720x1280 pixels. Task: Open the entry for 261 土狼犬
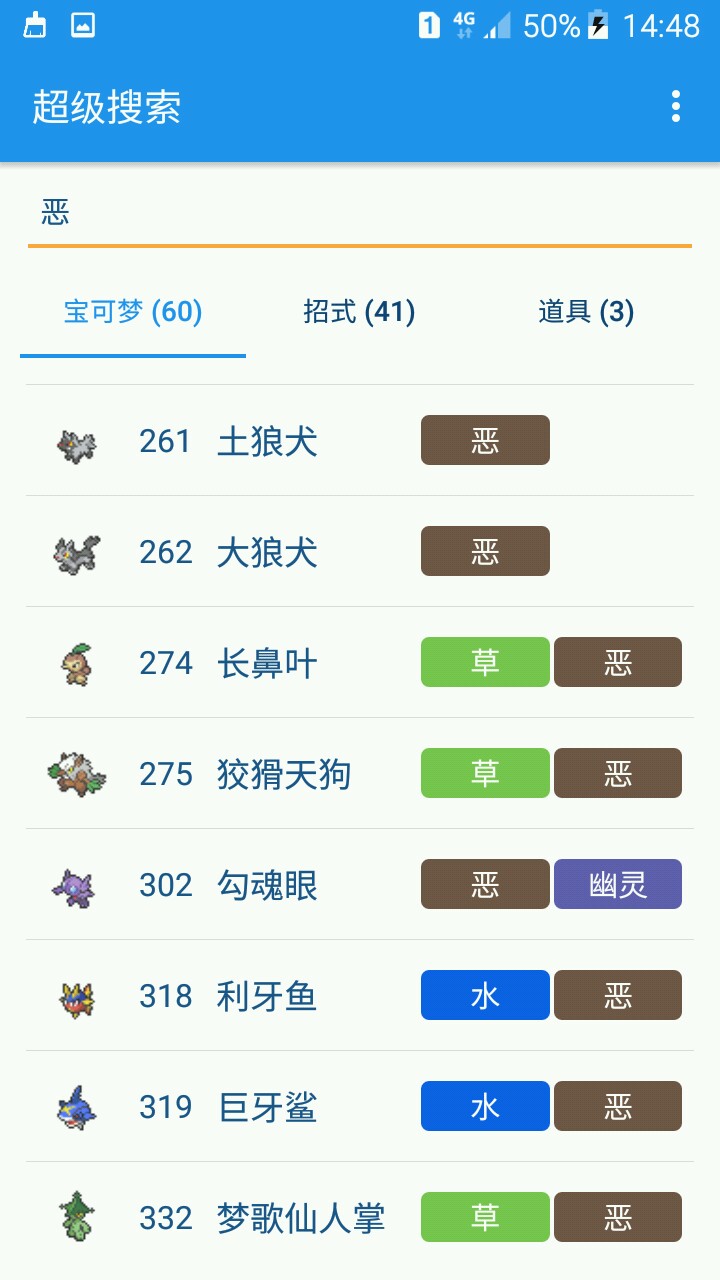tap(267, 441)
